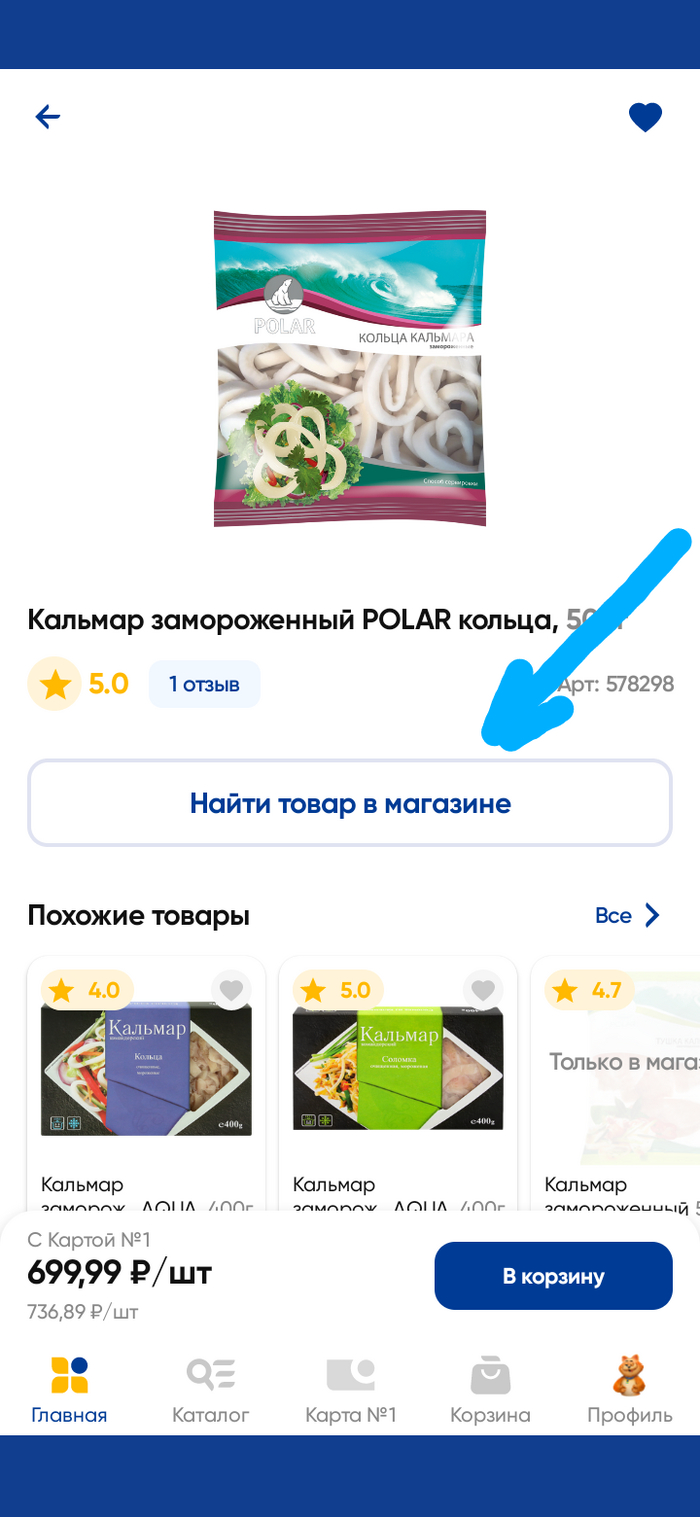Switch to the Главная tab
The height and width of the screenshot is (1517, 700).
69,1390
